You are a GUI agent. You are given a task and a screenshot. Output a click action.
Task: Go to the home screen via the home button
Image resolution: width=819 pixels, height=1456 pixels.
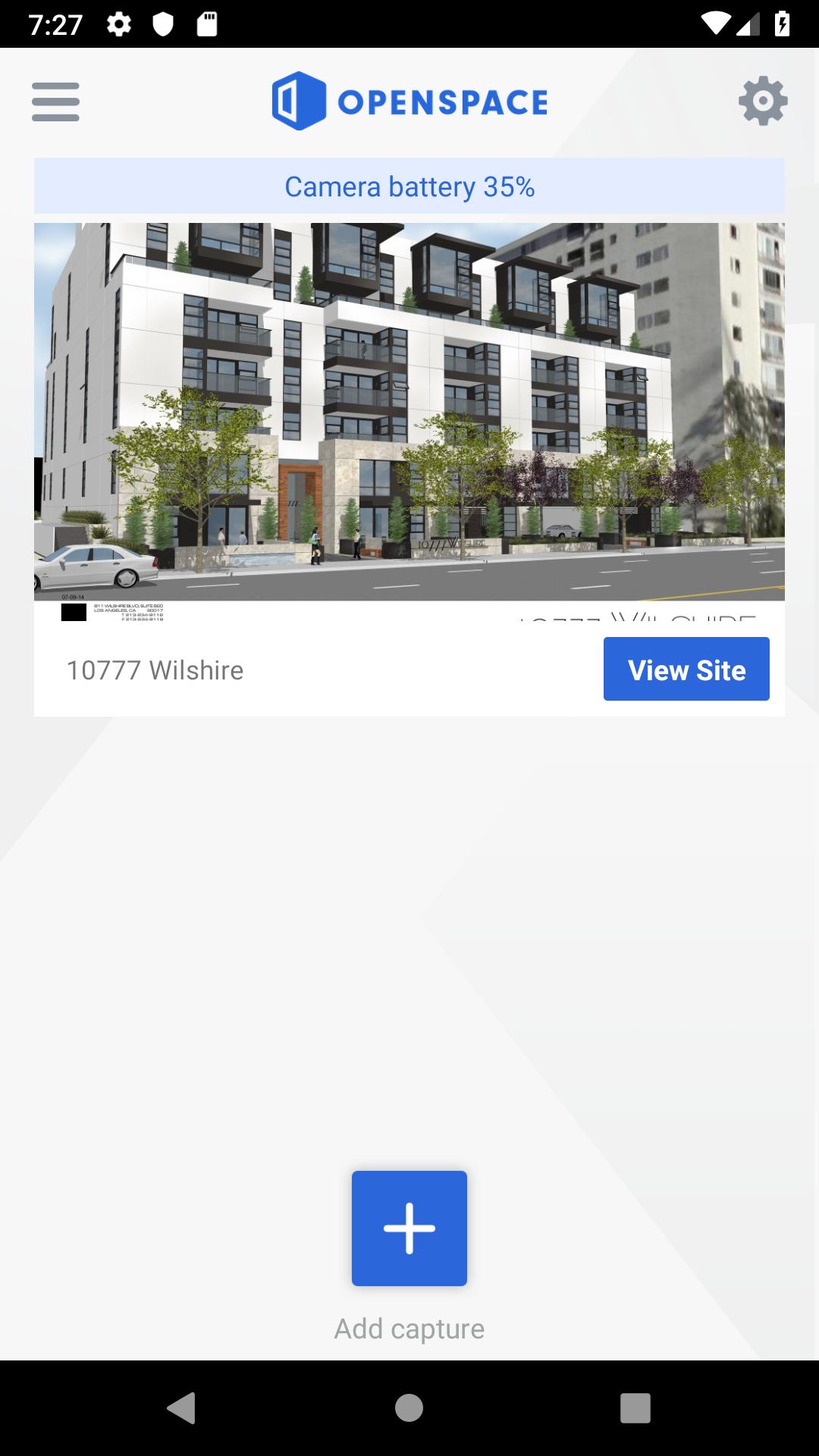click(x=409, y=1407)
